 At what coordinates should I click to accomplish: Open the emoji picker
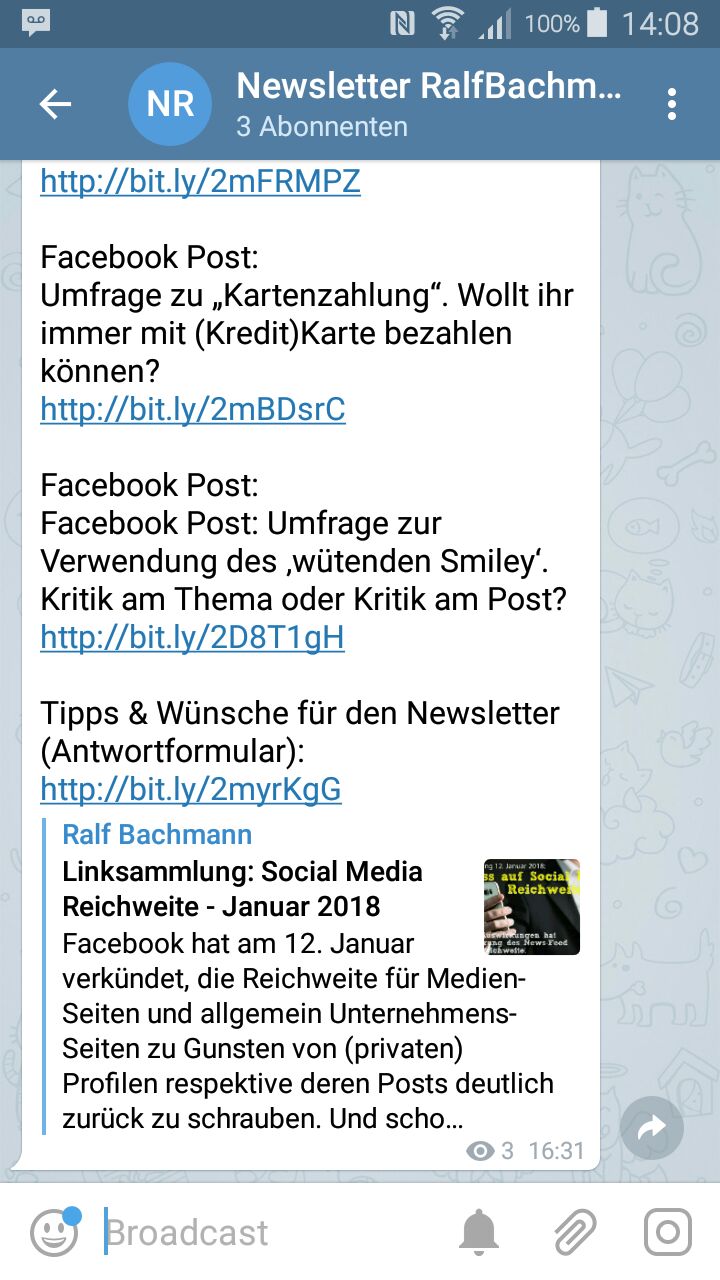point(54,1232)
